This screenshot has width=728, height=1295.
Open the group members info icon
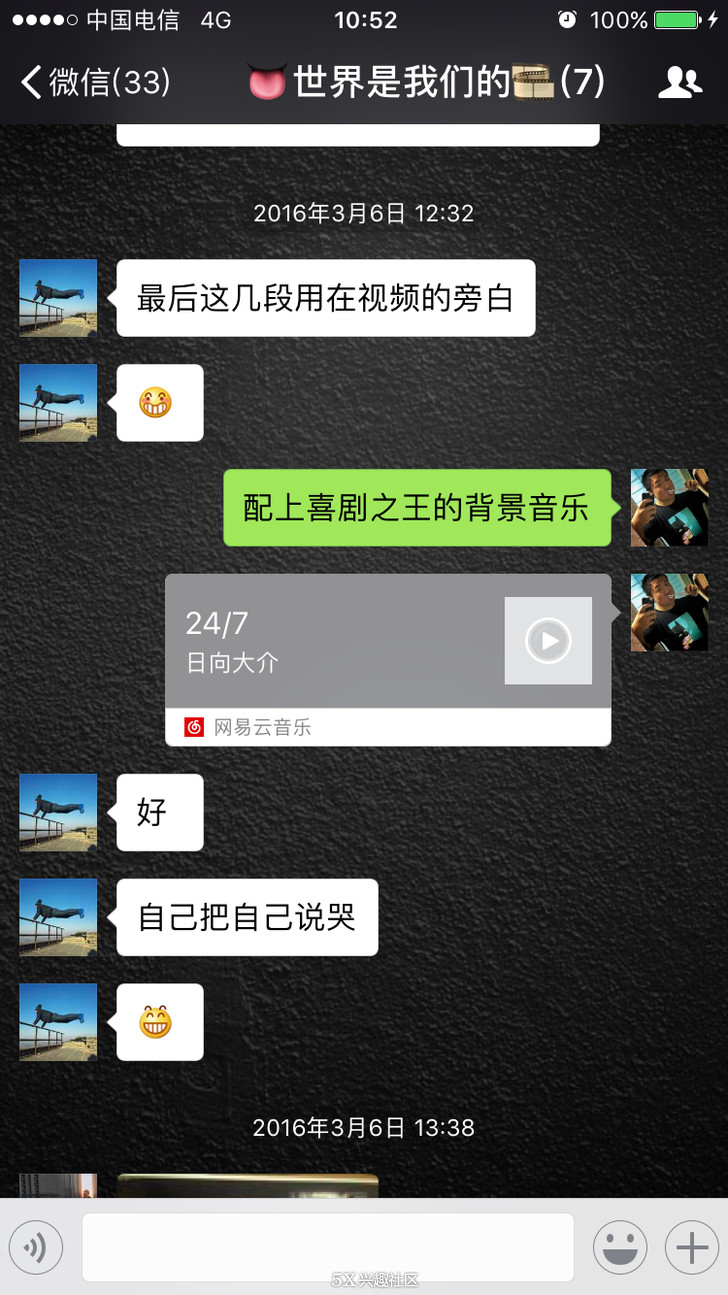point(680,83)
